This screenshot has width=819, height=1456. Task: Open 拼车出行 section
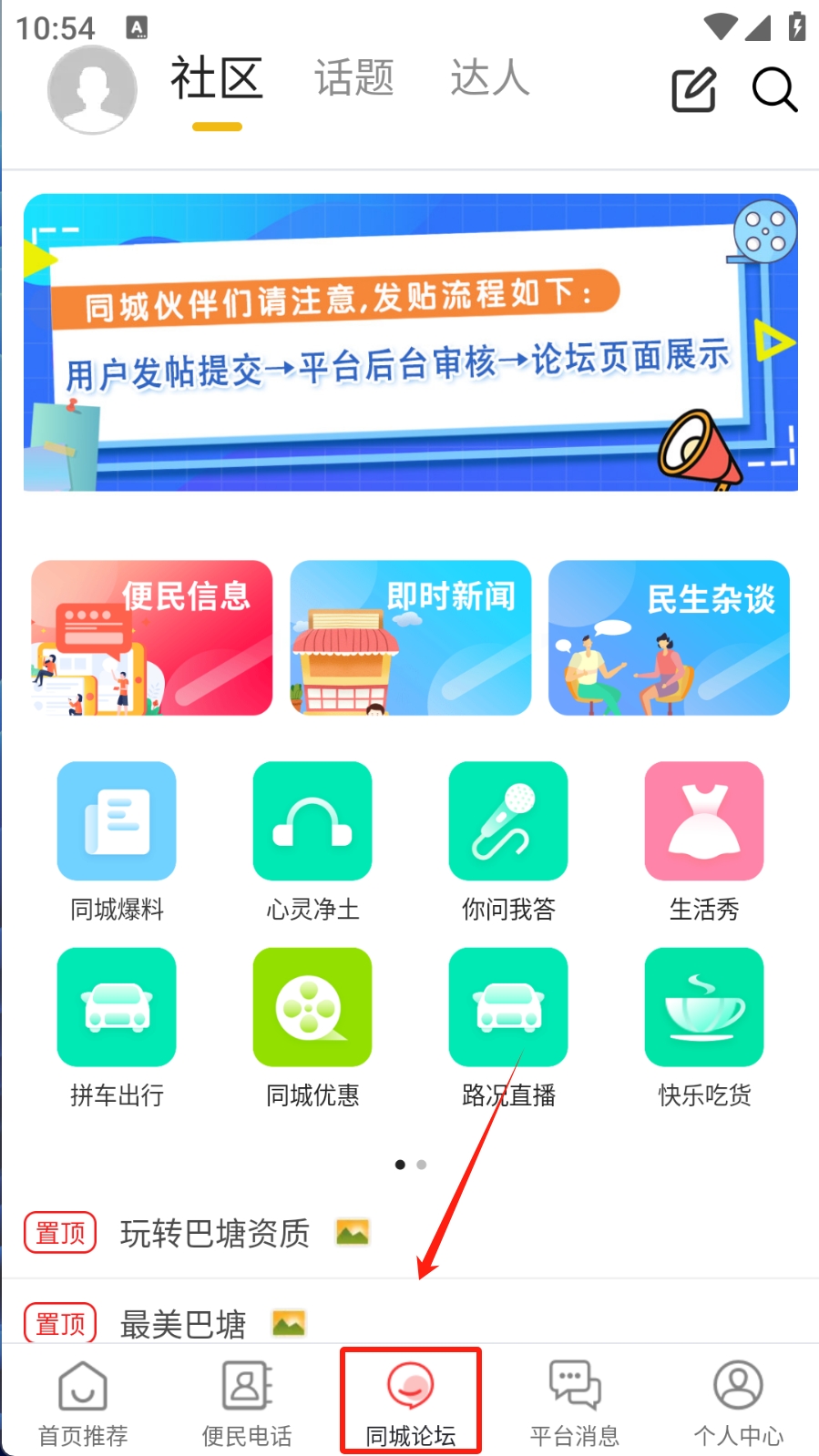(x=117, y=1026)
